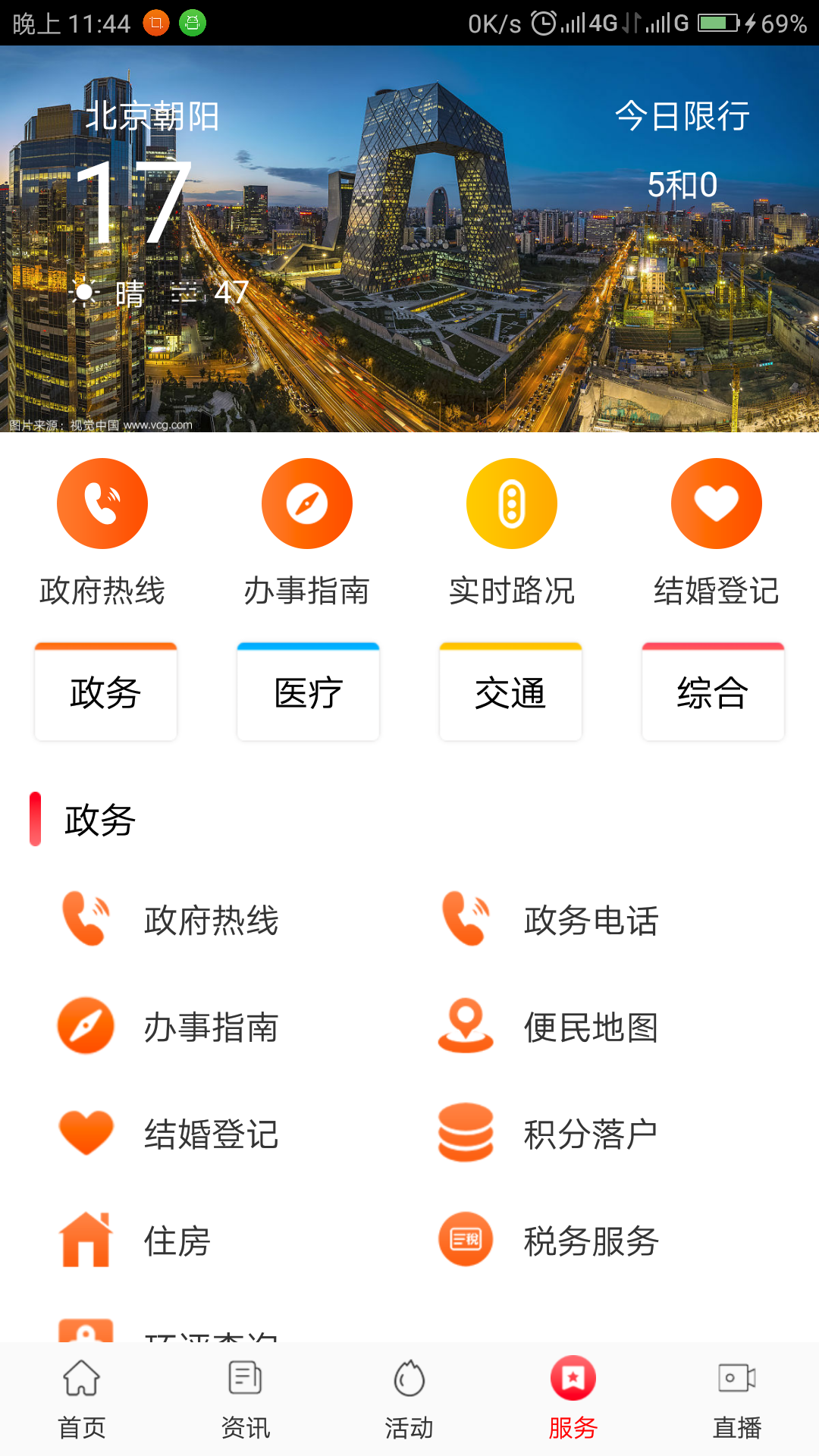Tap the 政务电话 phone icon in the list
819x1456 pixels.
pyautogui.click(x=465, y=920)
